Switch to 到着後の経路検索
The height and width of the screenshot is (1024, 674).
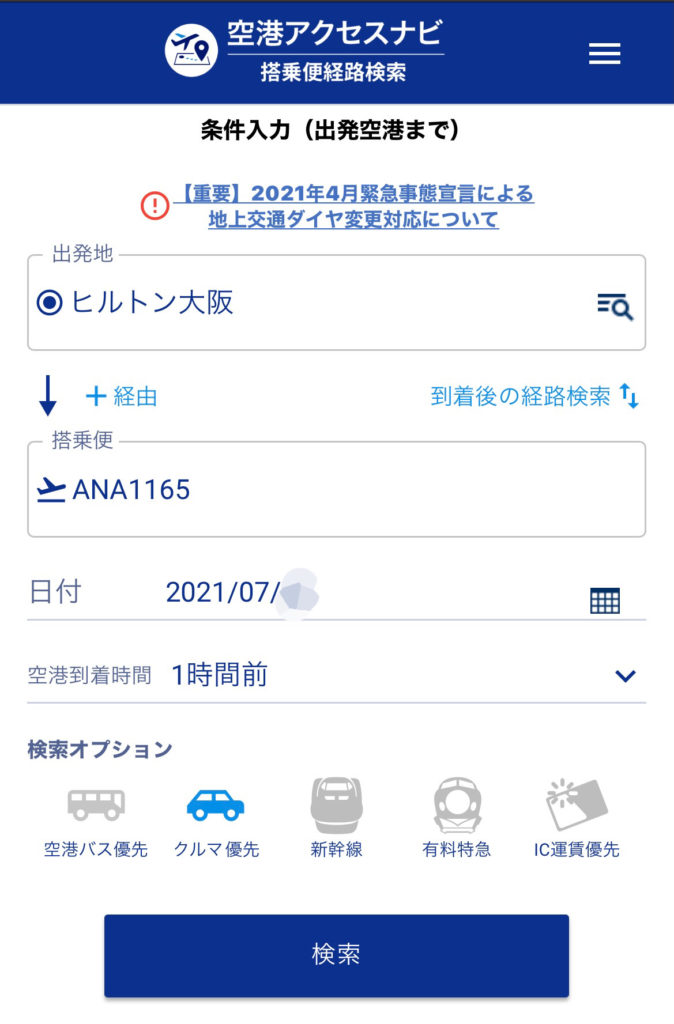(x=535, y=396)
